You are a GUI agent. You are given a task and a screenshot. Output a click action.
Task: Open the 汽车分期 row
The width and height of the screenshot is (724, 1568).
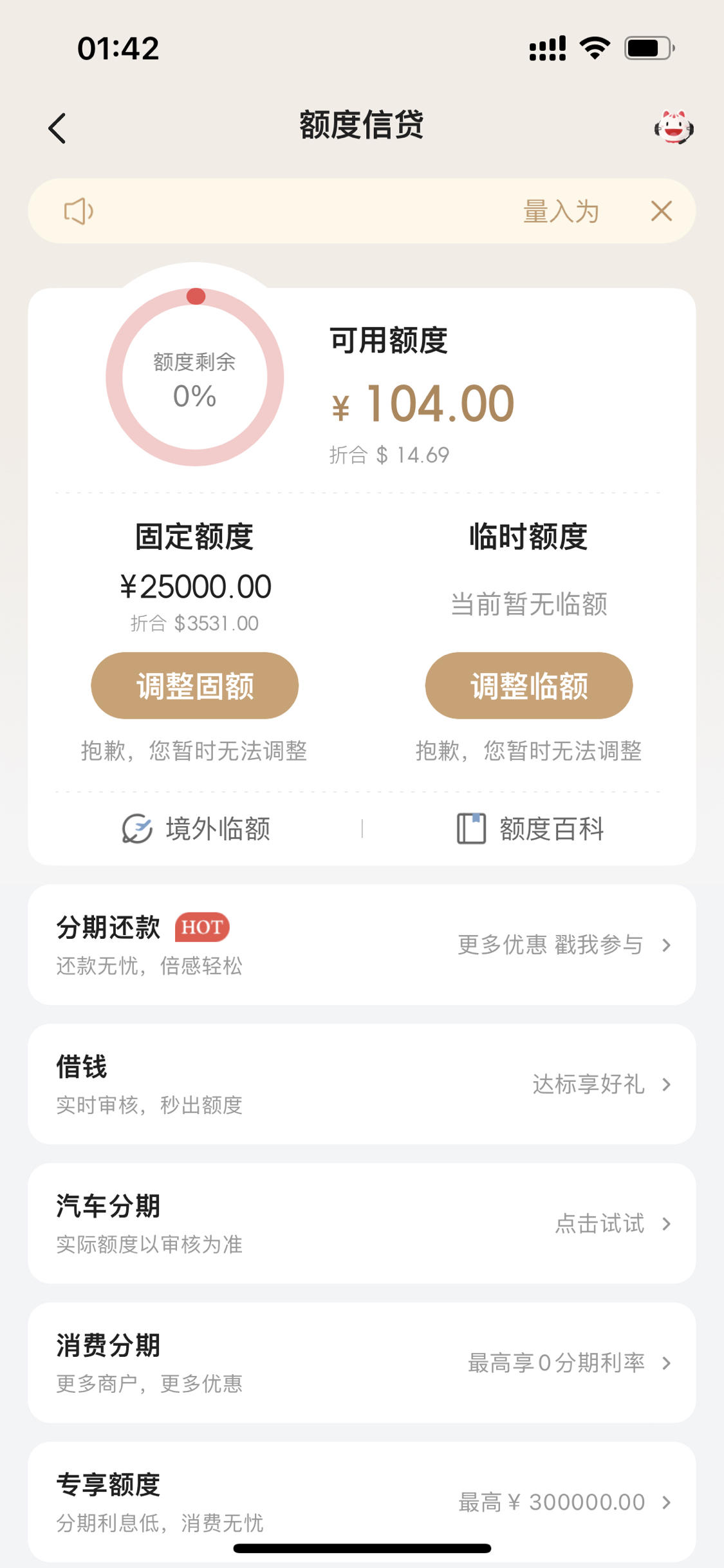coord(362,1223)
